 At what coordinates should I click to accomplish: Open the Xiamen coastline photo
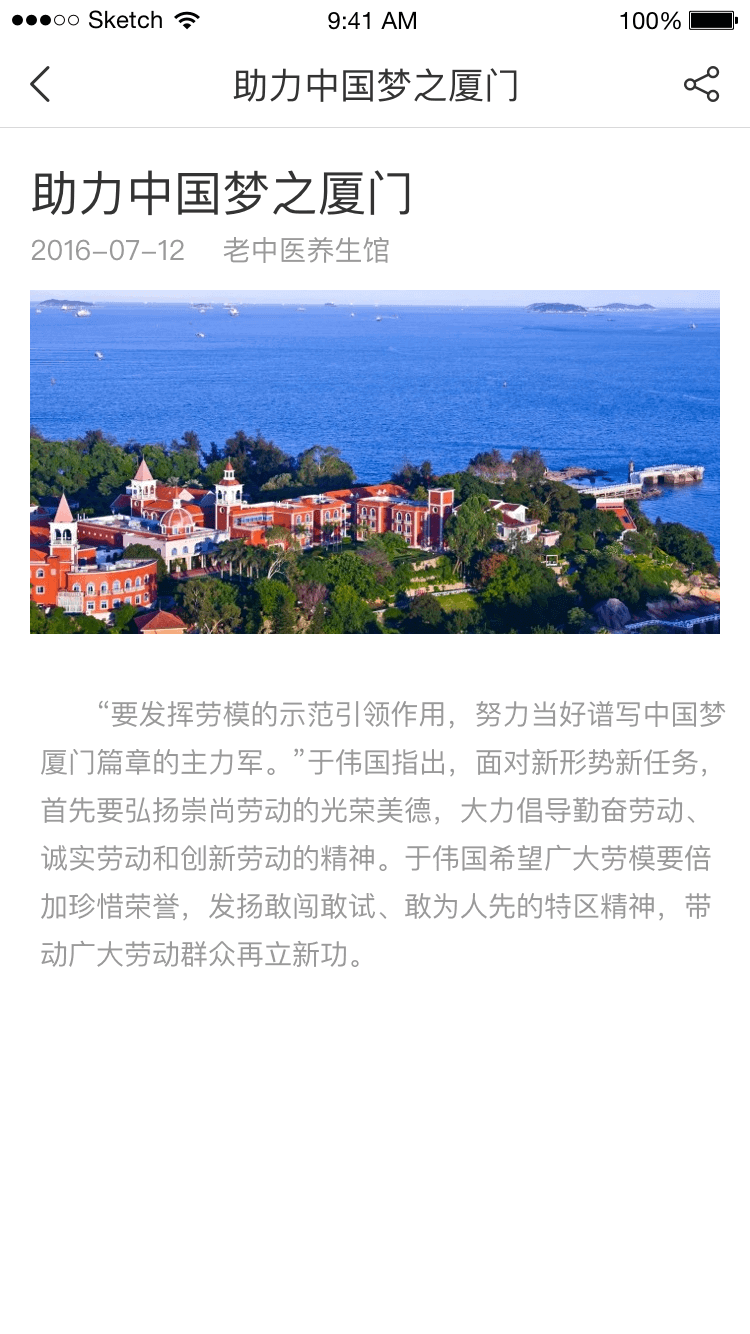pyautogui.click(x=375, y=462)
